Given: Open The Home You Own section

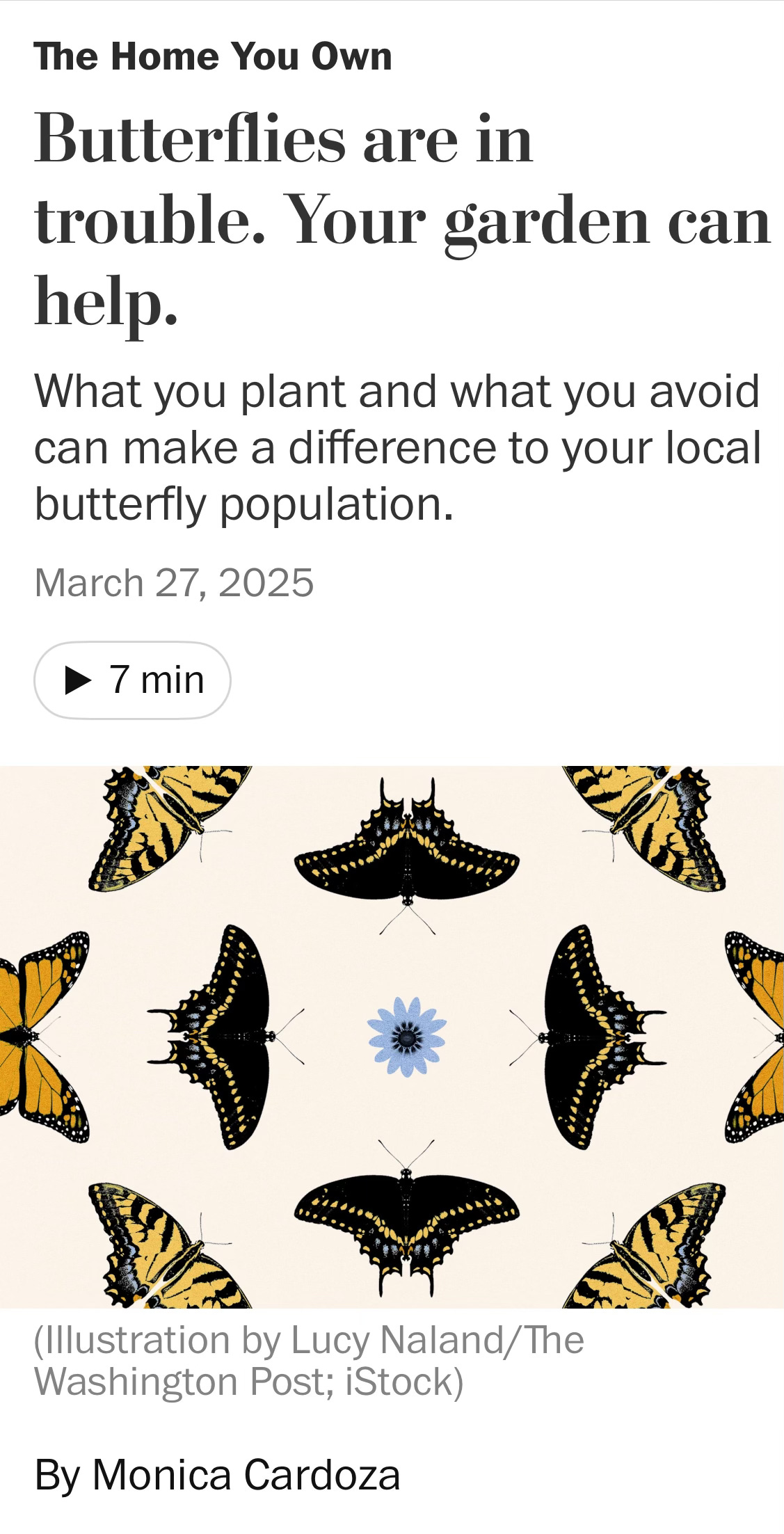Looking at the screenshot, I should 213,57.
